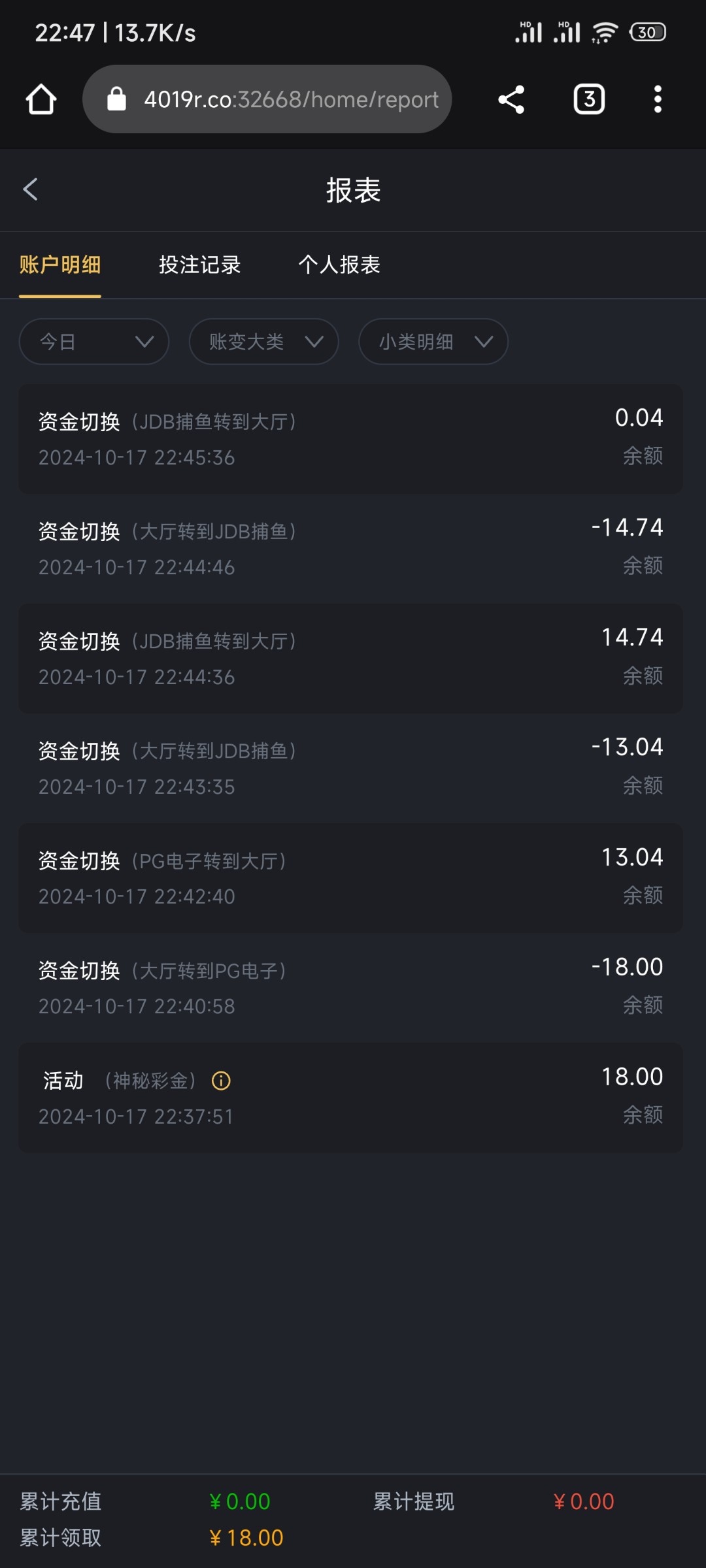Open the 小类明细 detail filter dropdown
706x1568 pixels.
tap(433, 341)
